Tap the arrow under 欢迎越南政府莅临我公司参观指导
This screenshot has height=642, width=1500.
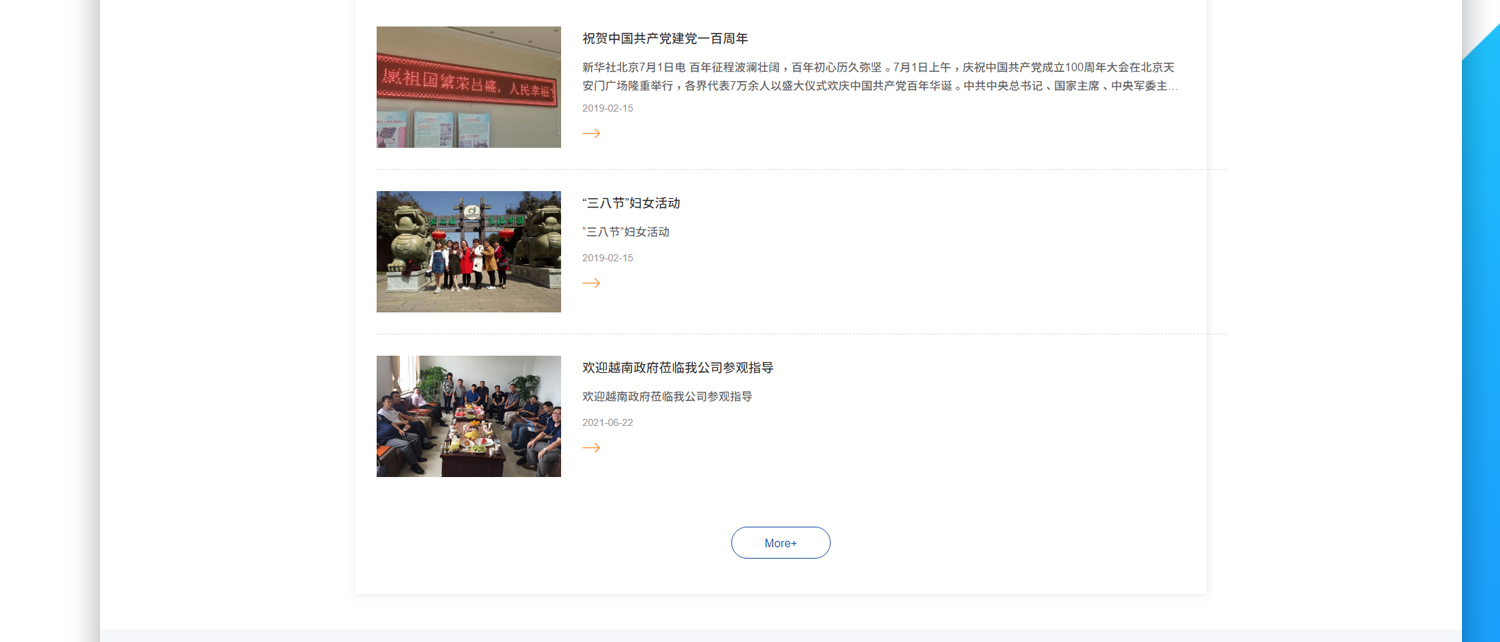591,448
